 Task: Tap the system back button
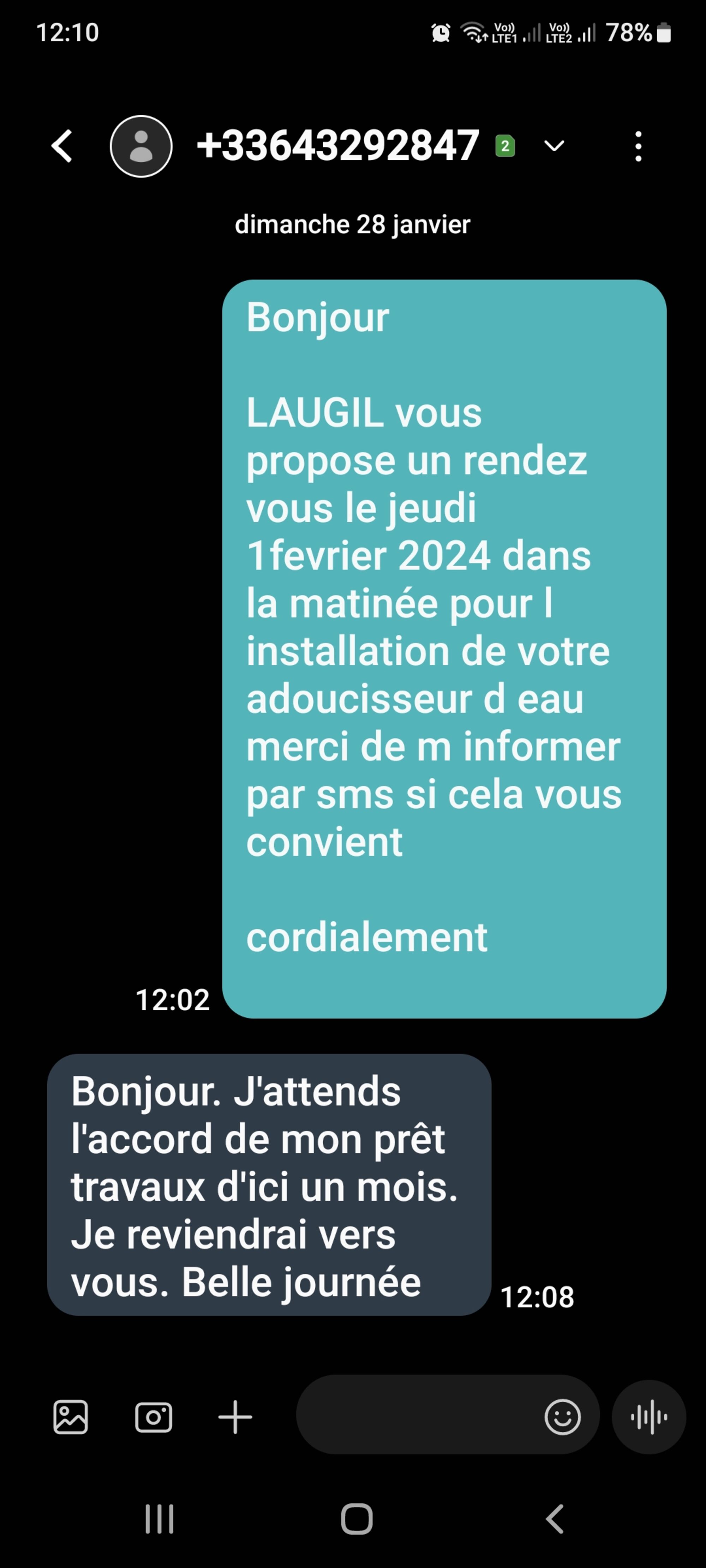coord(554,1519)
